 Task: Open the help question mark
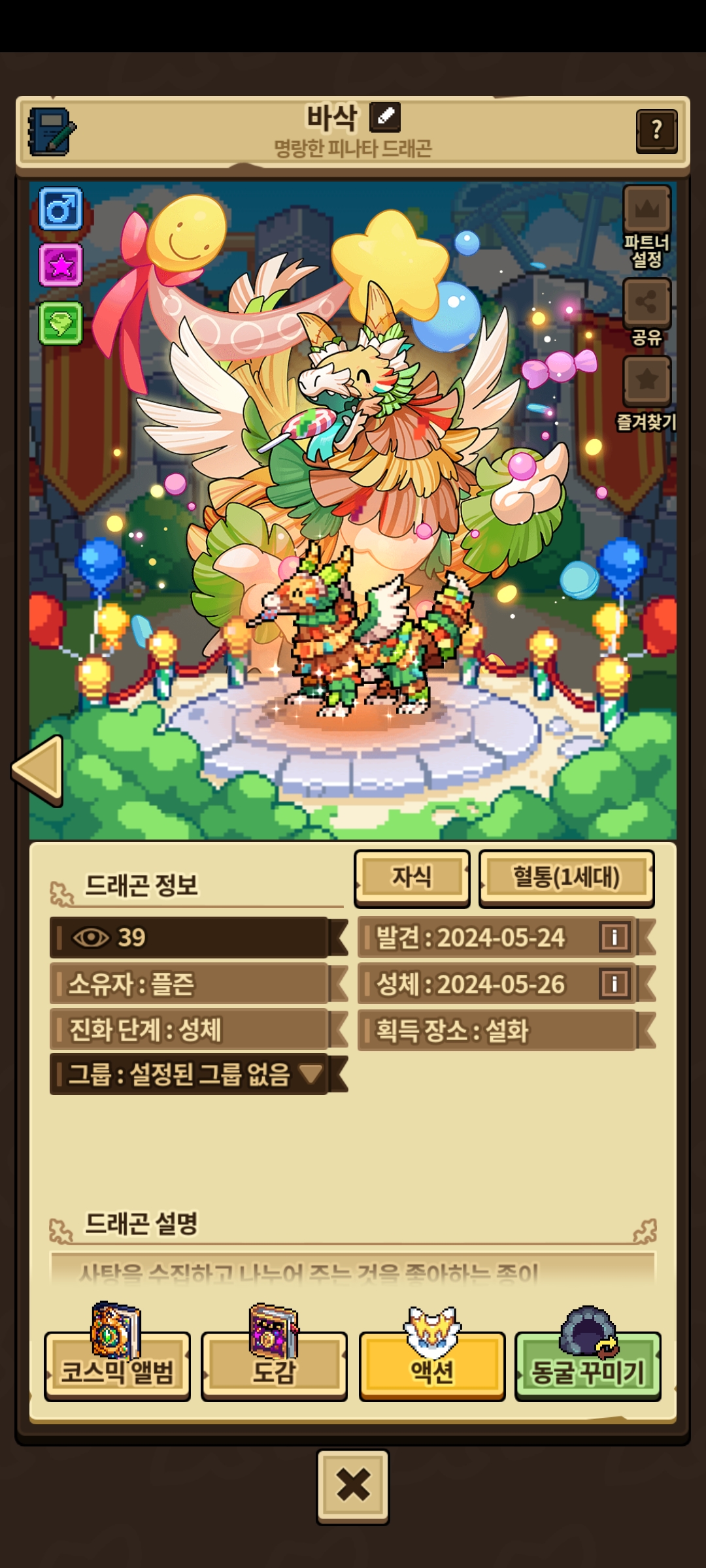(x=656, y=131)
